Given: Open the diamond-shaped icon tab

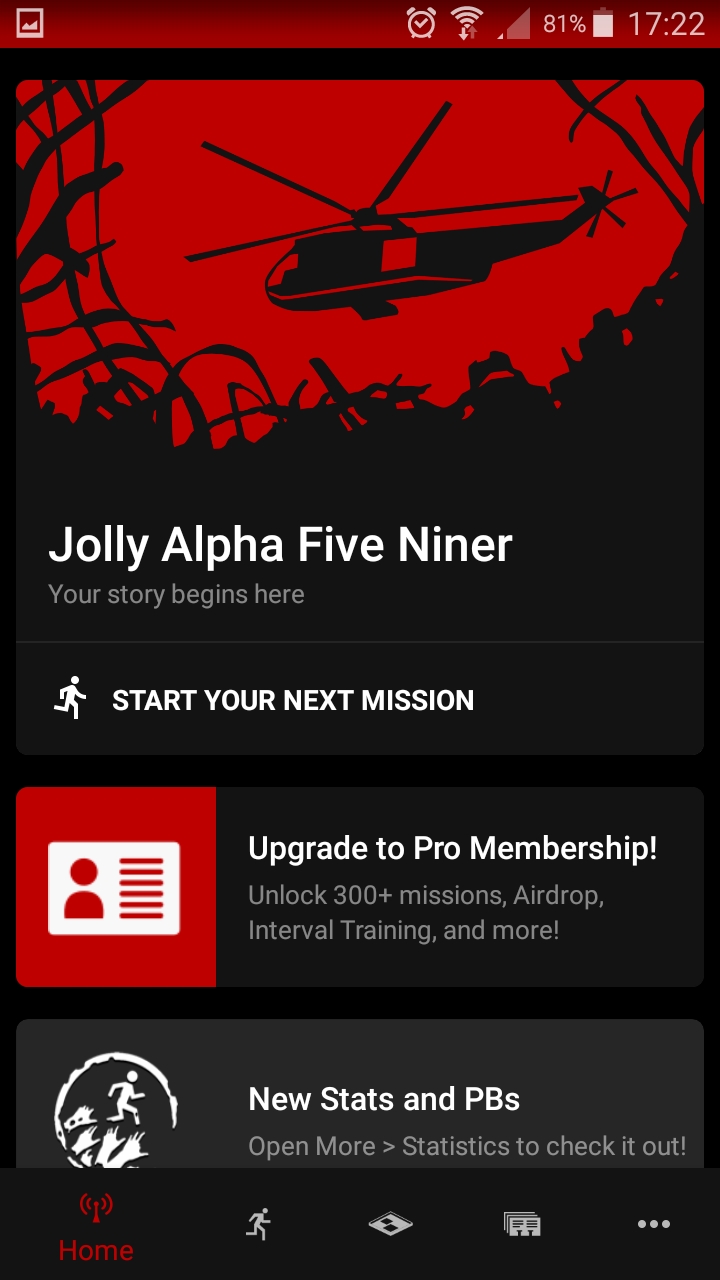Looking at the screenshot, I should (x=390, y=1224).
